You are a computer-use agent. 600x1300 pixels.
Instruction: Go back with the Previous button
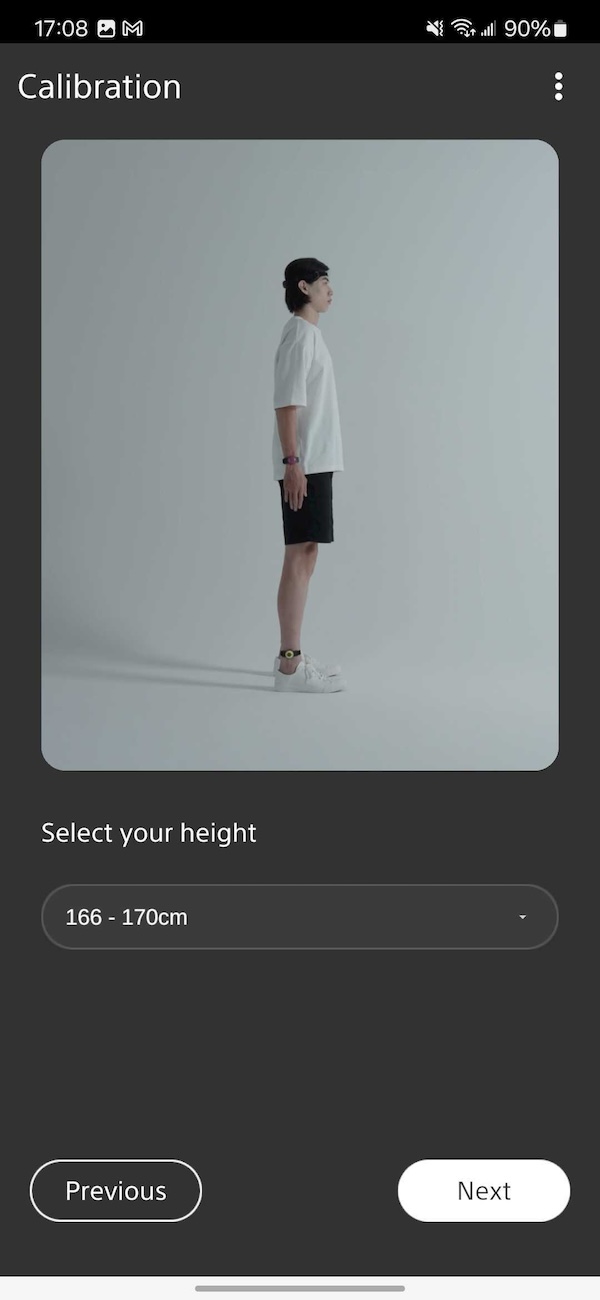pos(116,1191)
